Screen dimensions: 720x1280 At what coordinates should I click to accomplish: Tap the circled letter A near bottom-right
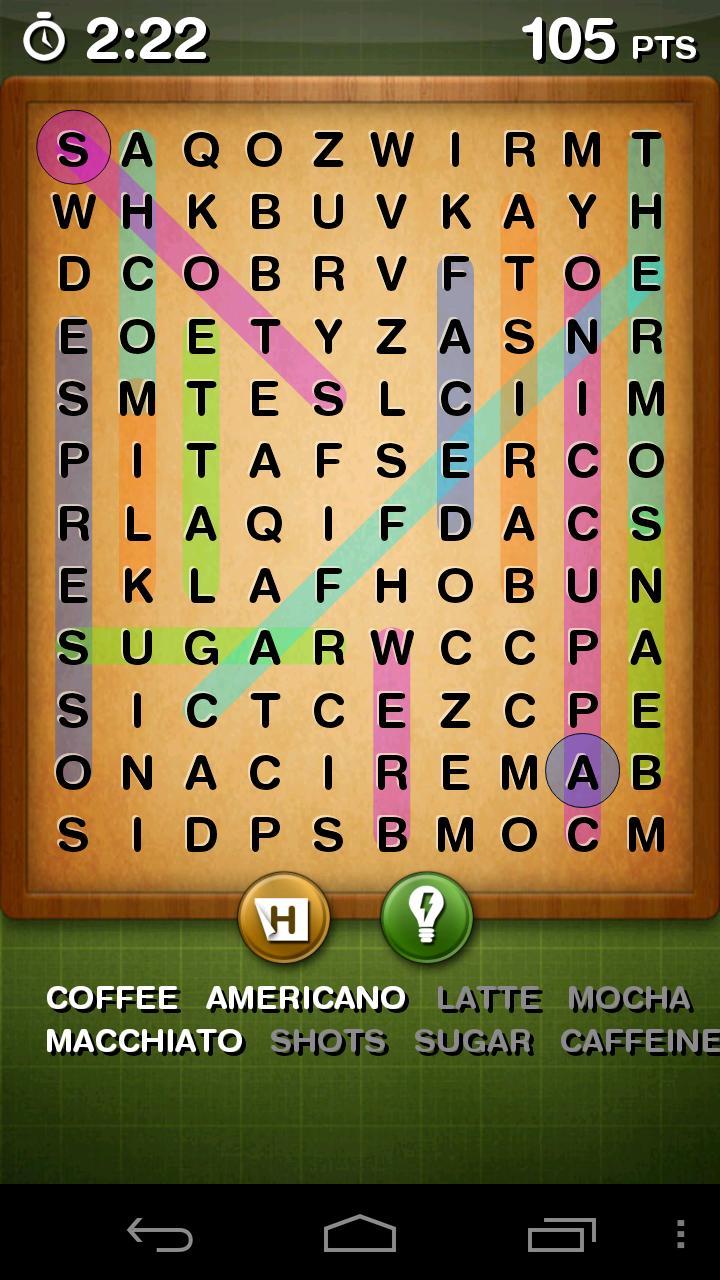tap(581, 770)
